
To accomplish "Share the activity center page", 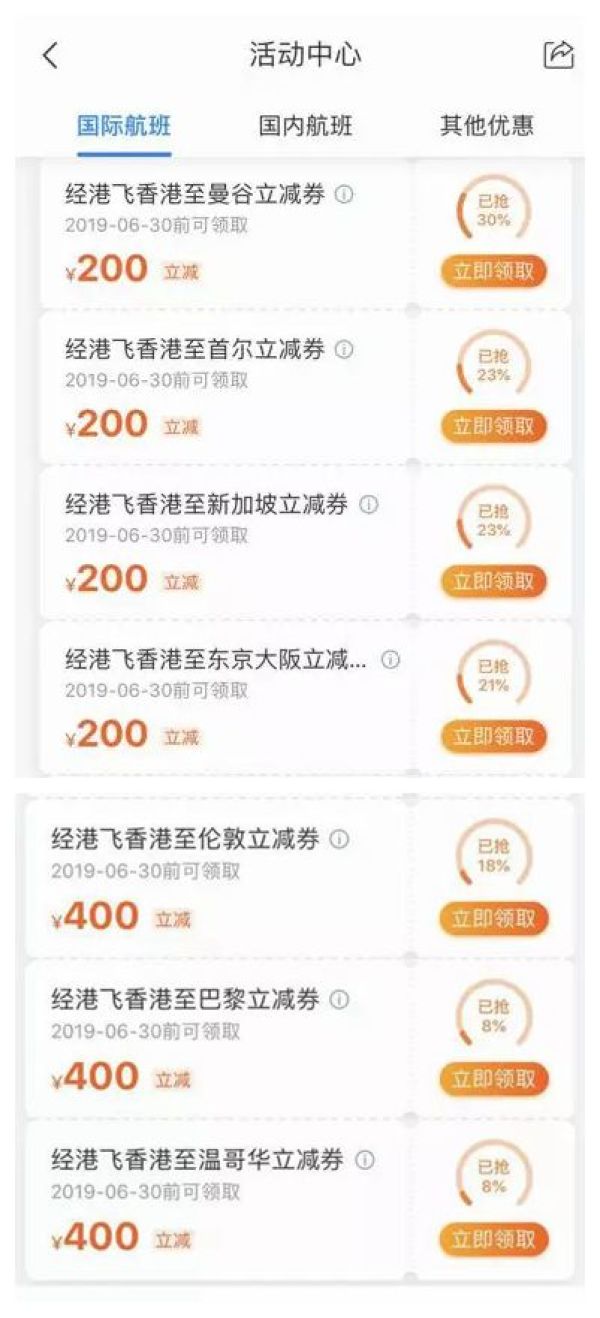I will pos(558,55).
